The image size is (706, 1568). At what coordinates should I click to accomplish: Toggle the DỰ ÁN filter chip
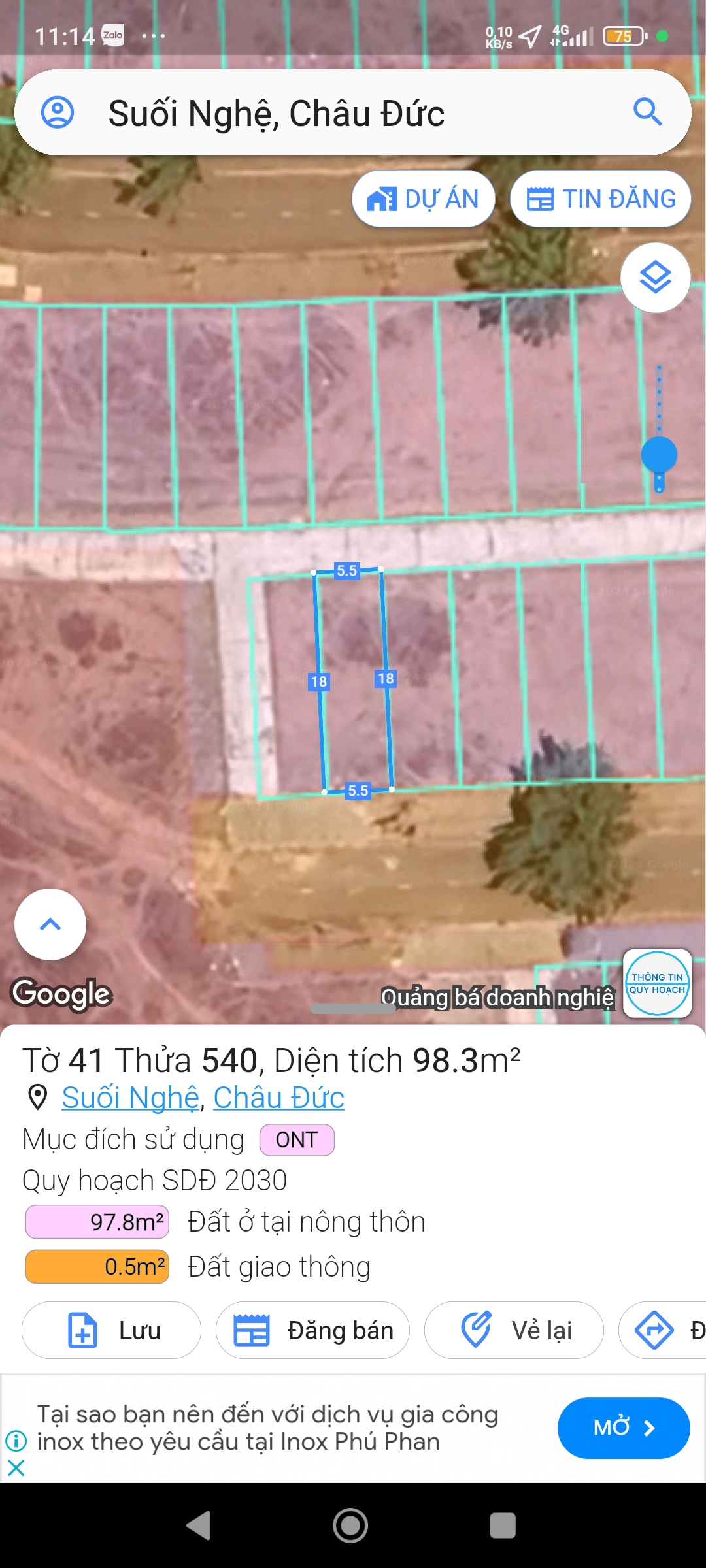(423, 199)
